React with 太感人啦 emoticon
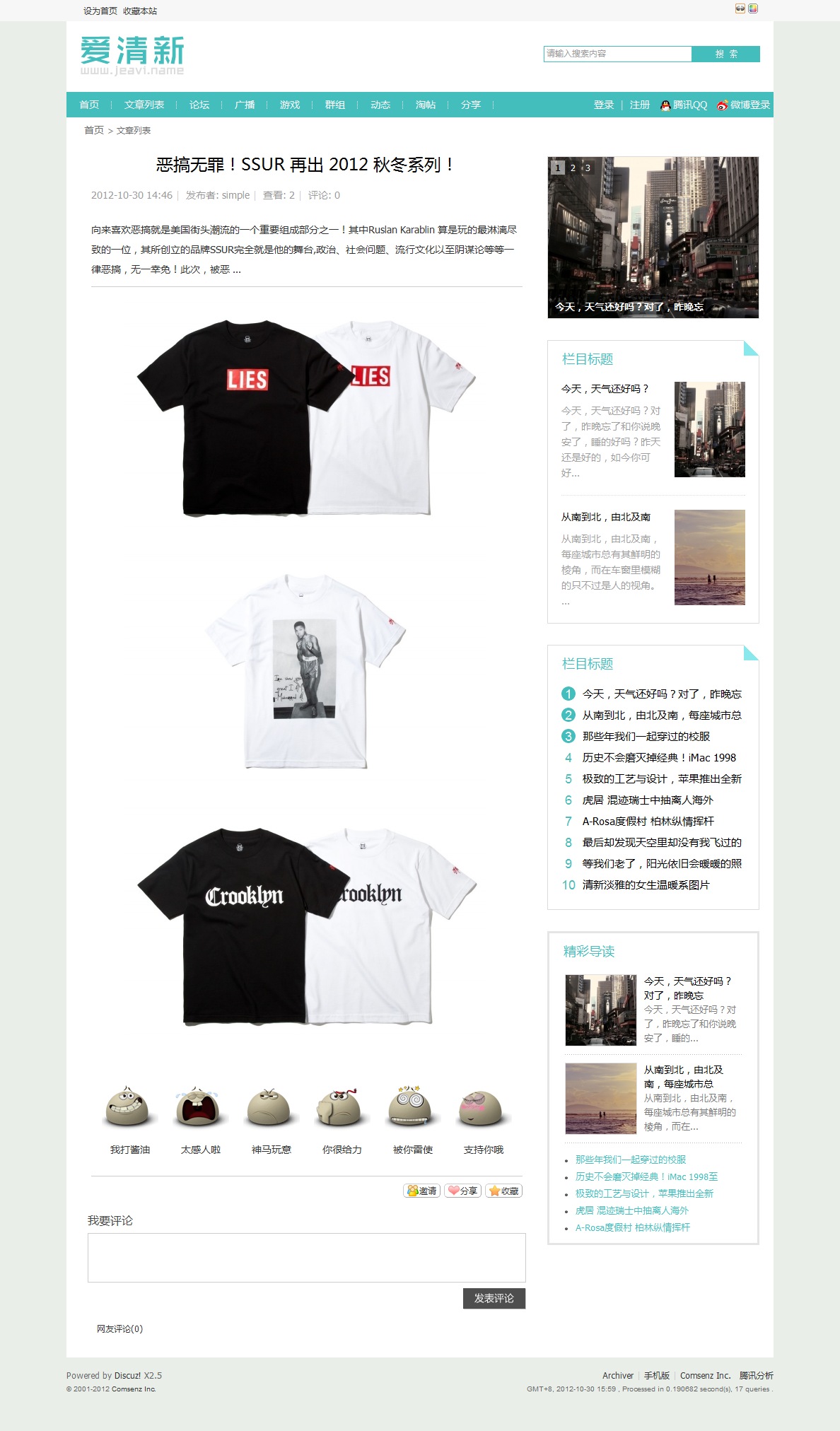Image resolution: width=840 pixels, height=1431 pixels. coord(201,1109)
